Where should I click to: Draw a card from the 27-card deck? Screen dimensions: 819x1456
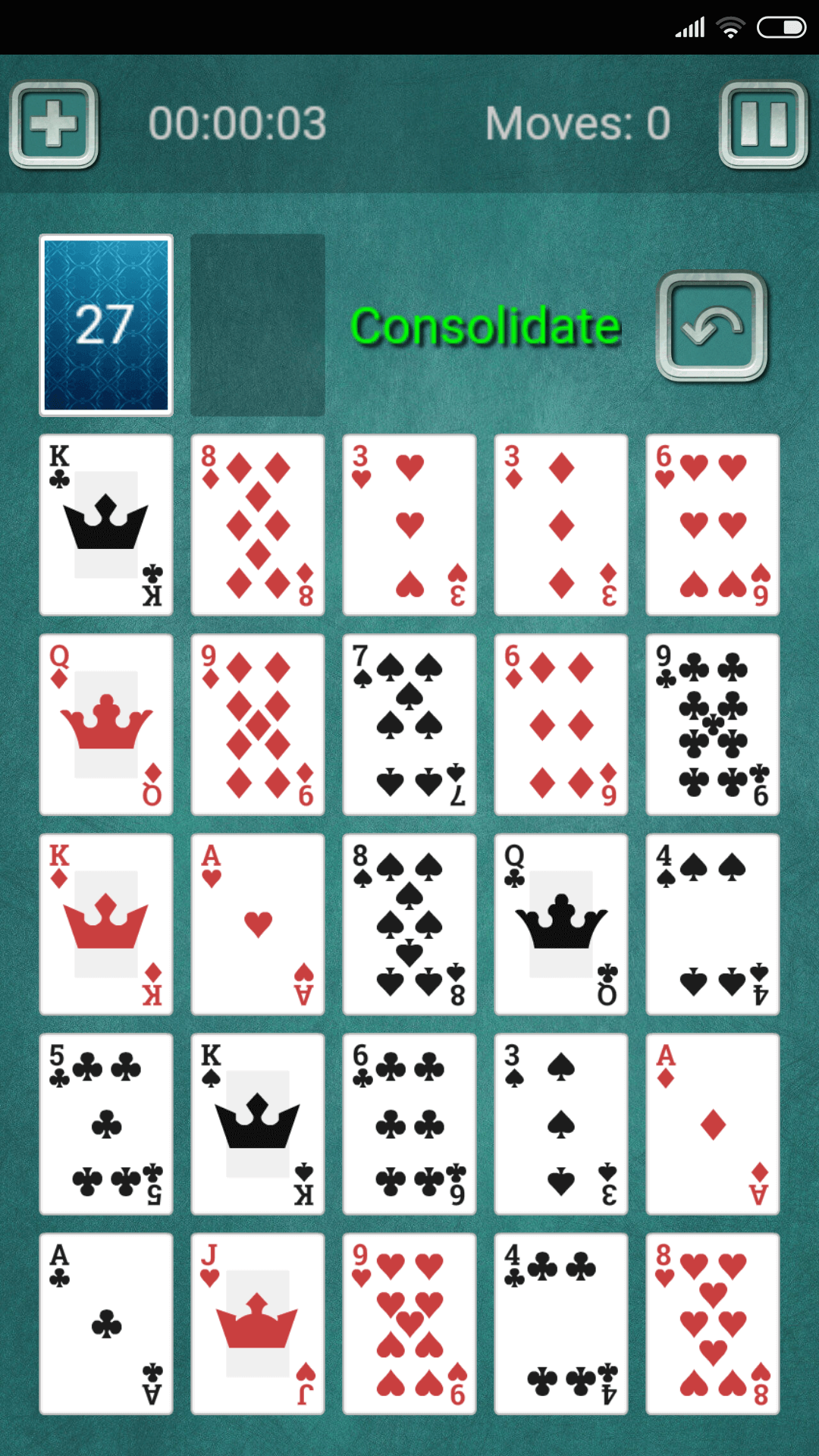pos(106,325)
